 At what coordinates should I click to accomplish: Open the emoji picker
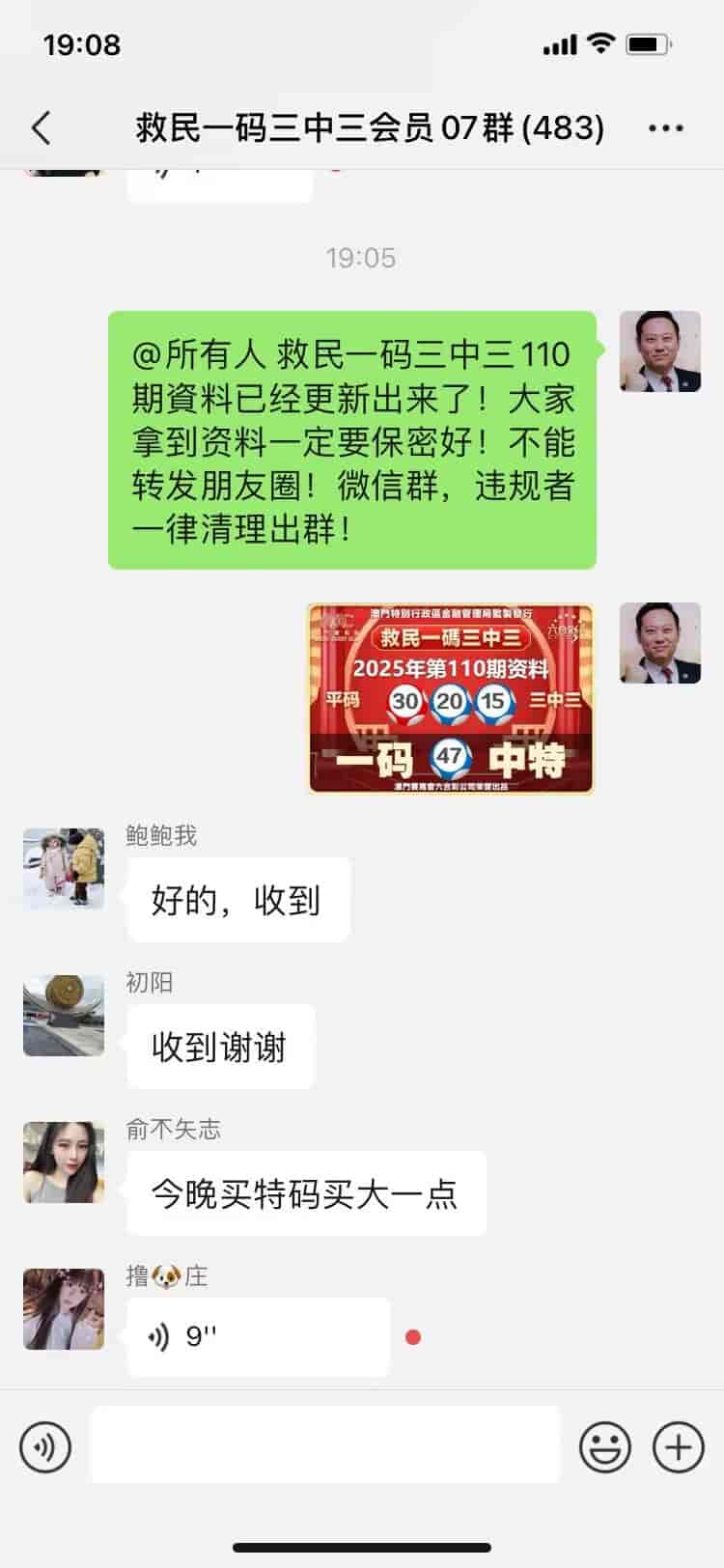pyautogui.click(x=605, y=1447)
